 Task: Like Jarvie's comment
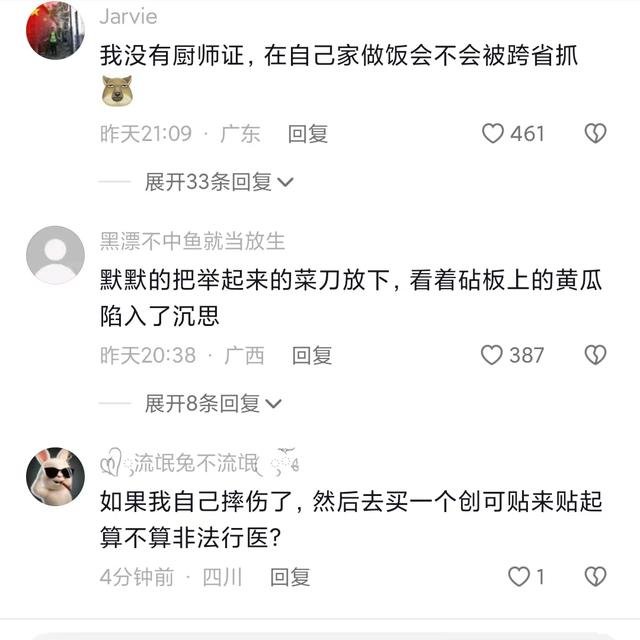tap(493, 133)
